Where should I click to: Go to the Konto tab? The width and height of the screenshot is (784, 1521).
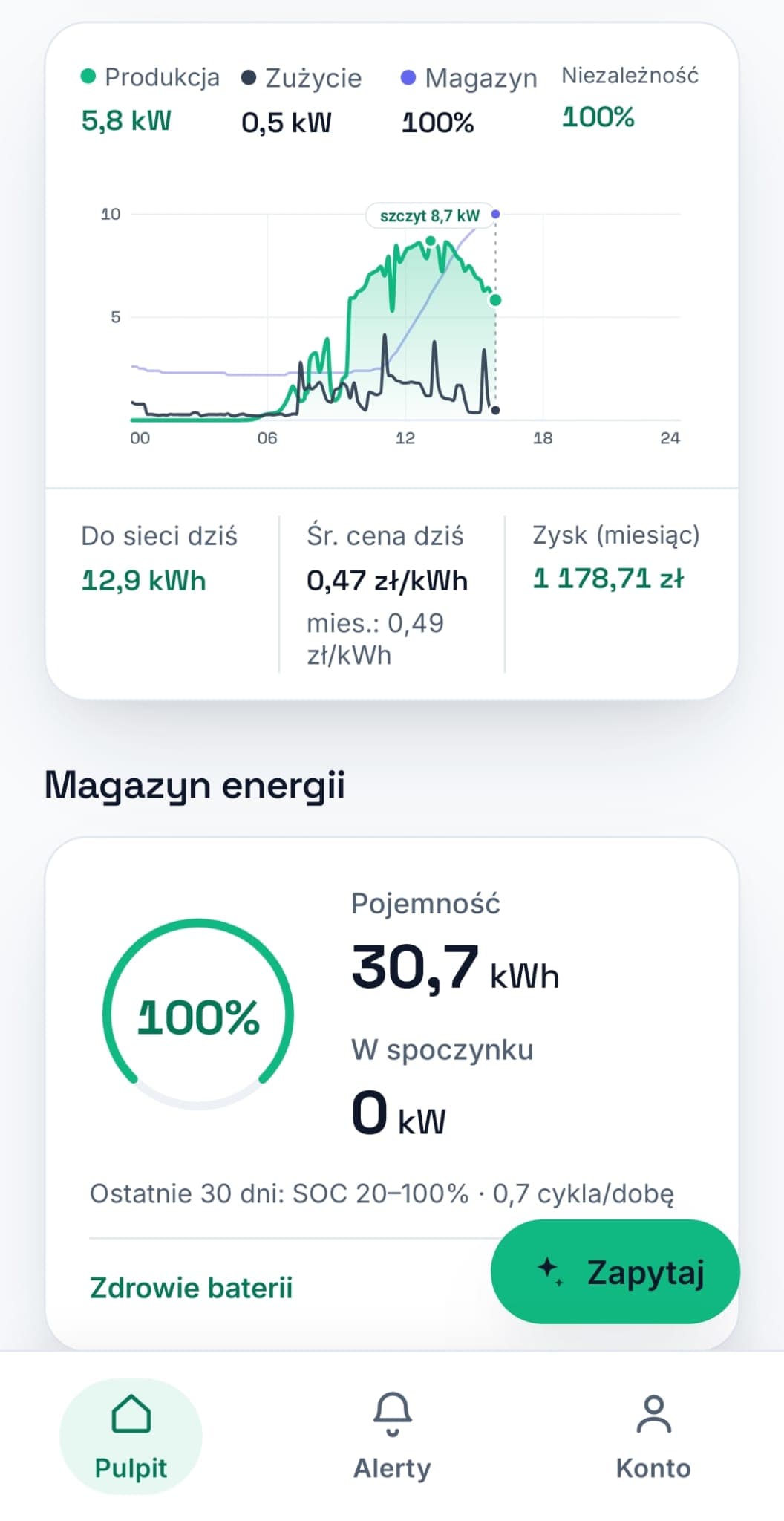coord(653,1436)
